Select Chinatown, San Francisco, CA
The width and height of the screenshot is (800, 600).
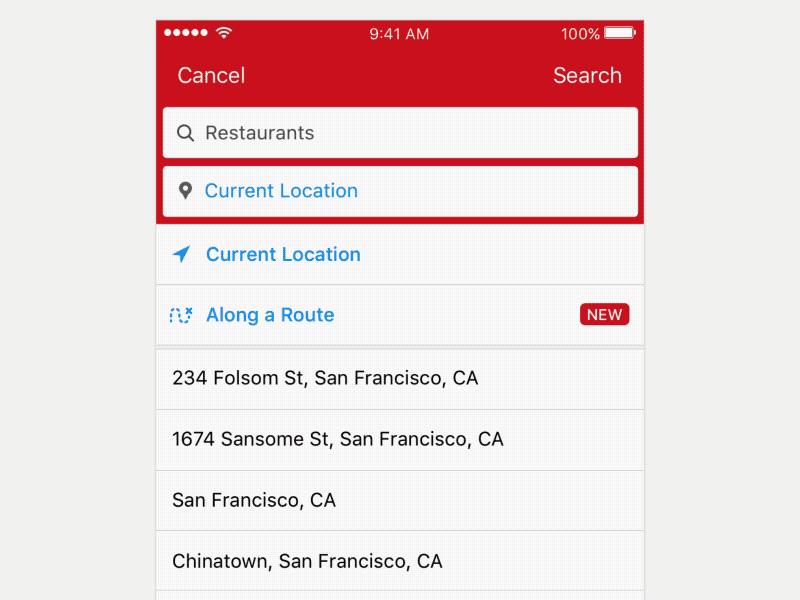pyautogui.click(x=307, y=561)
